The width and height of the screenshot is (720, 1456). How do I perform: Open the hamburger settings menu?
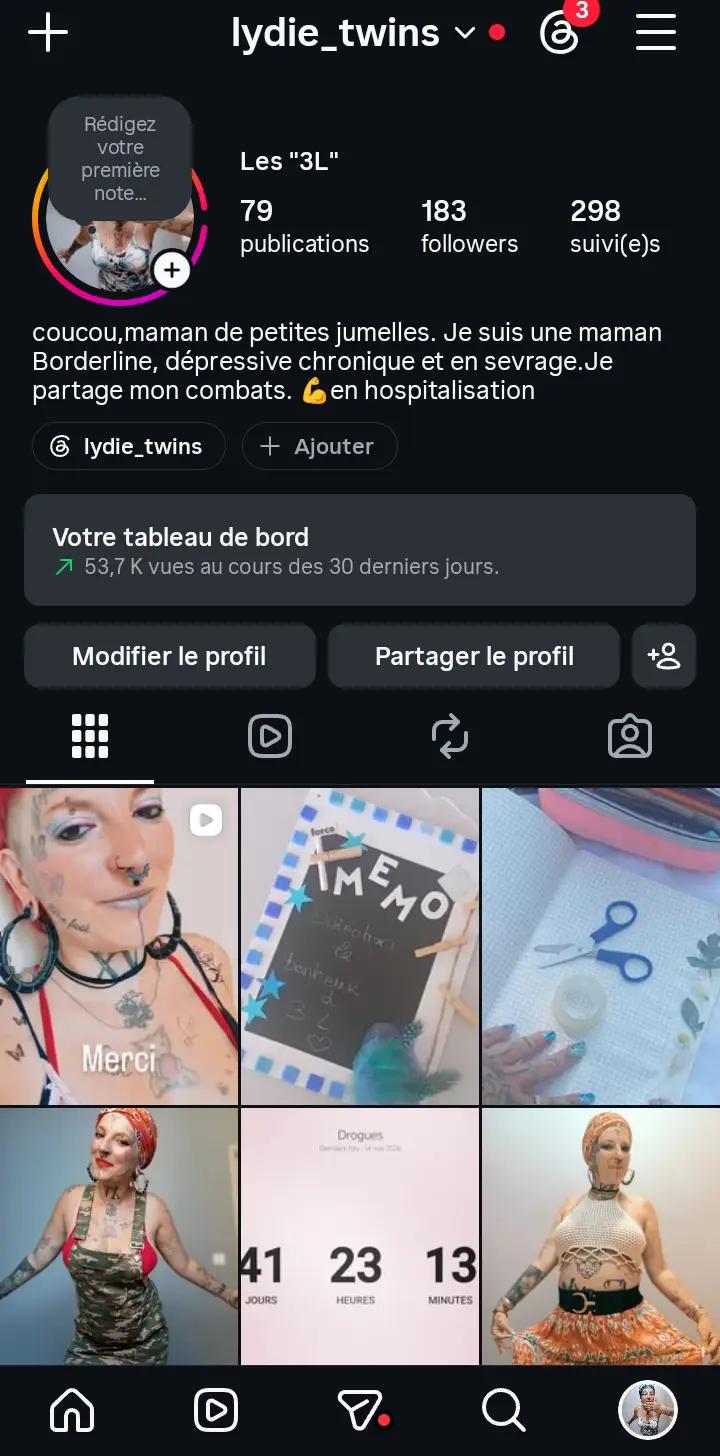pos(656,33)
